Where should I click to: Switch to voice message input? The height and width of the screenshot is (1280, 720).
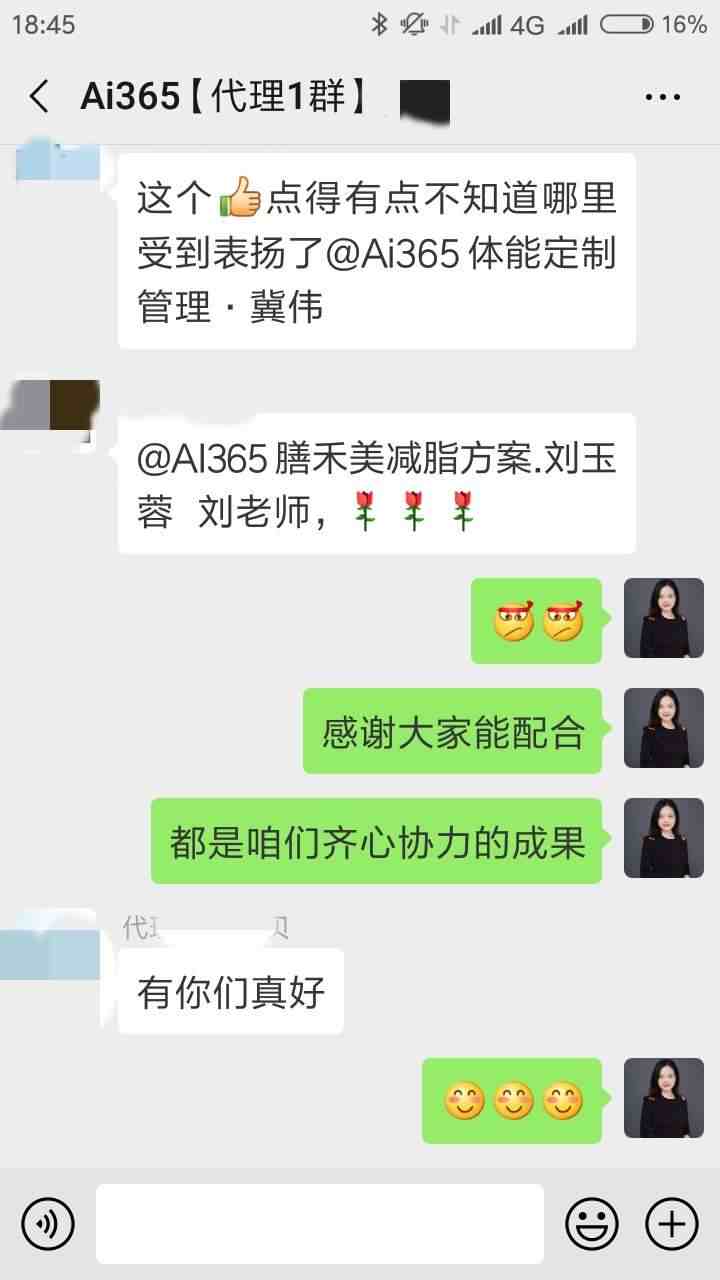[48, 1223]
